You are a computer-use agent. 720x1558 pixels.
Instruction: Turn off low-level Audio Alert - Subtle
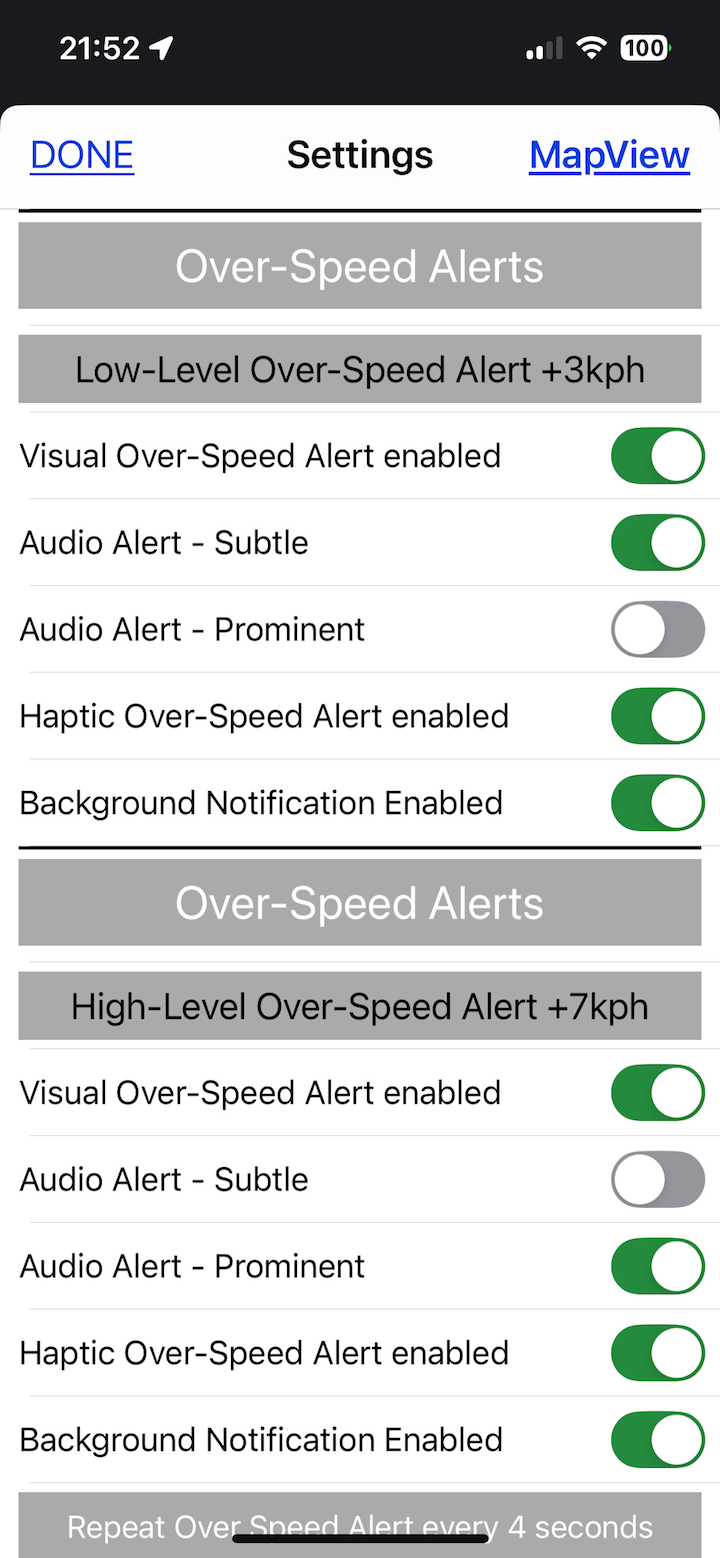658,543
